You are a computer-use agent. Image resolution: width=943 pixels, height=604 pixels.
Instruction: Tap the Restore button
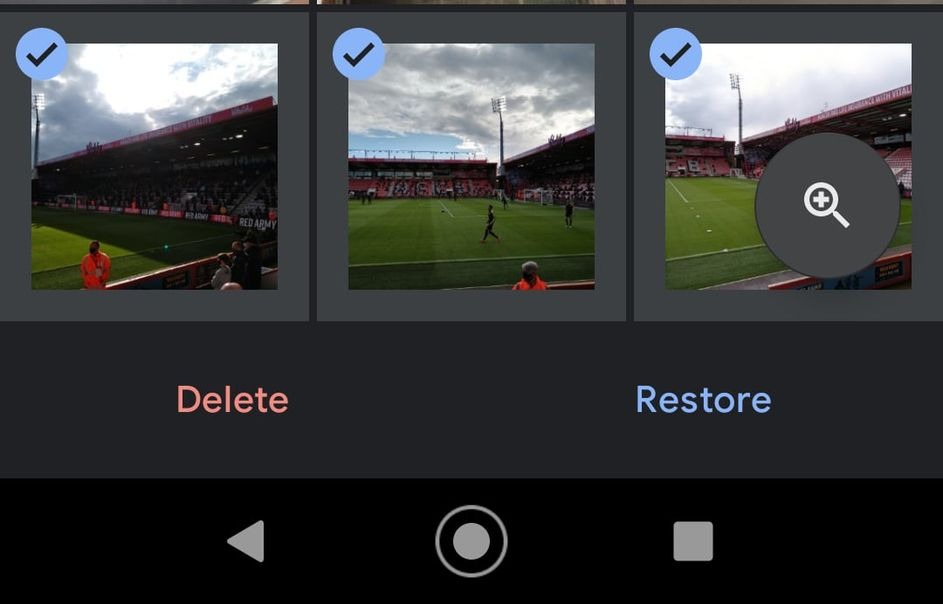(703, 400)
